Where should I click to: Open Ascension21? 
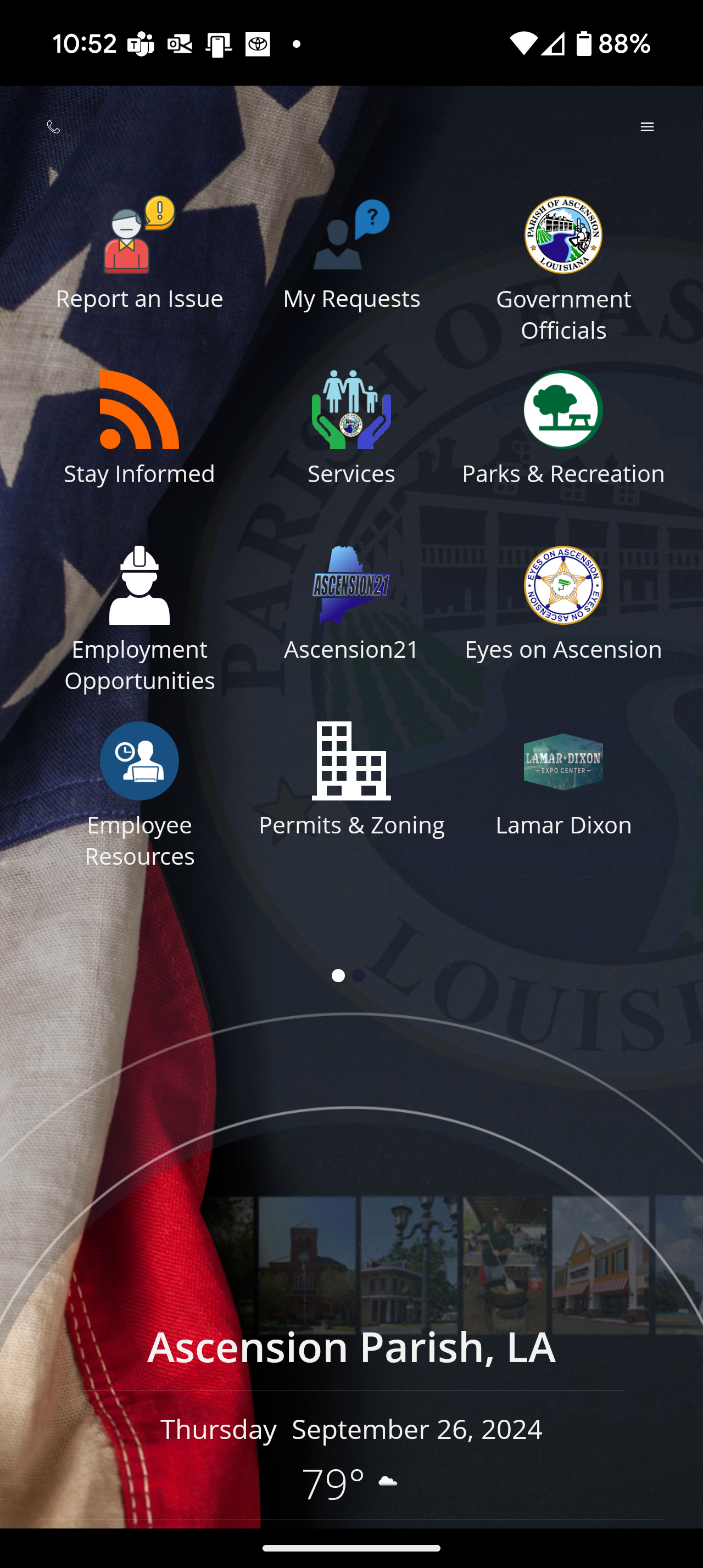pyautogui.click(x=351, y=604)
